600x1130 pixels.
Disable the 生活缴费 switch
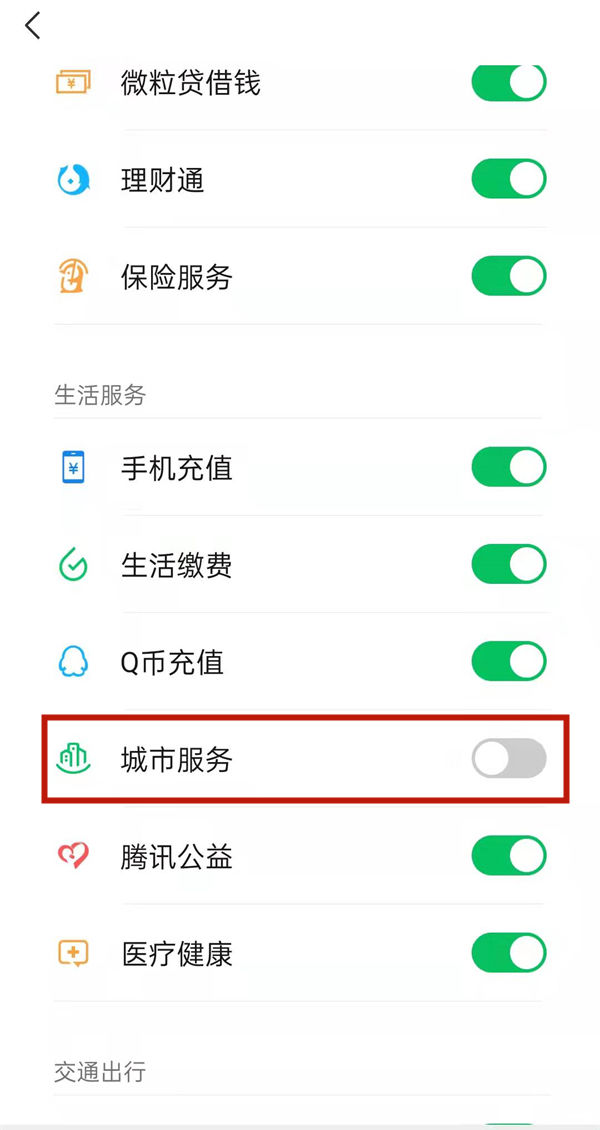tap(509, 564)
